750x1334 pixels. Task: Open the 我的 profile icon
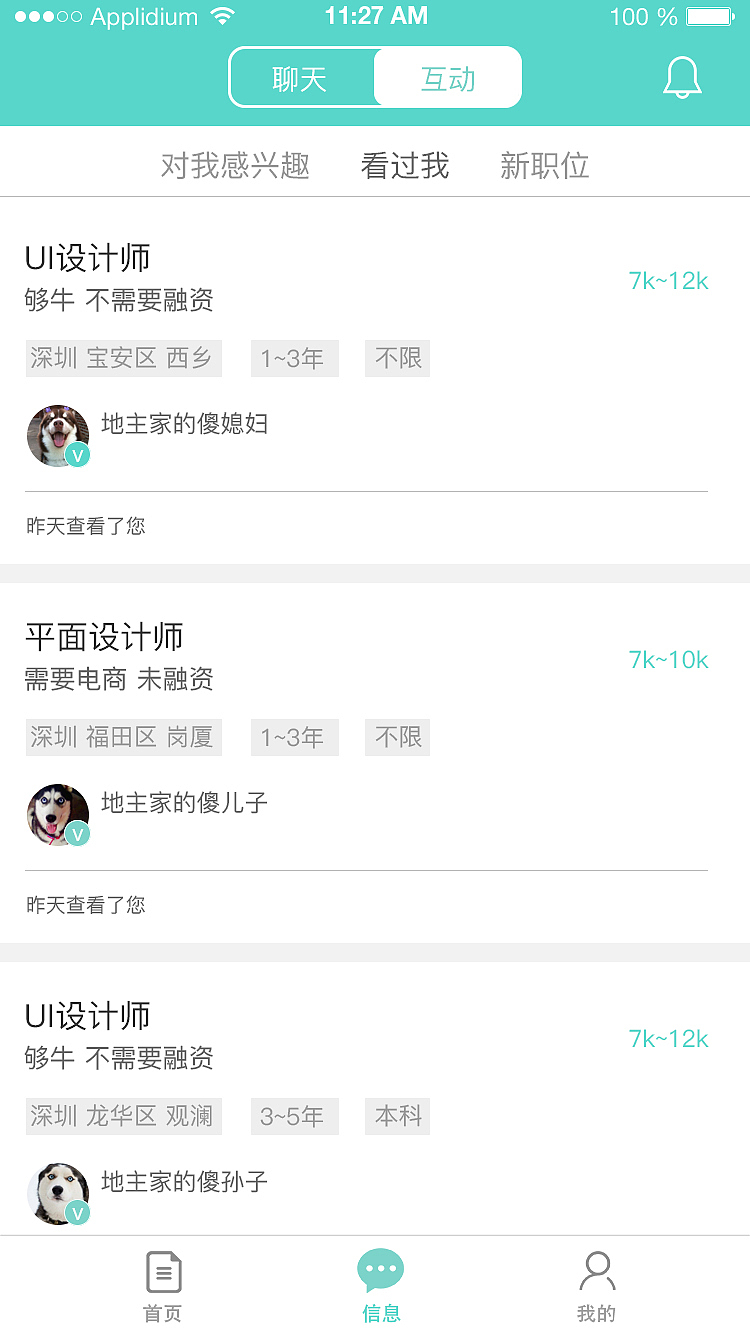coord(597,1268)
